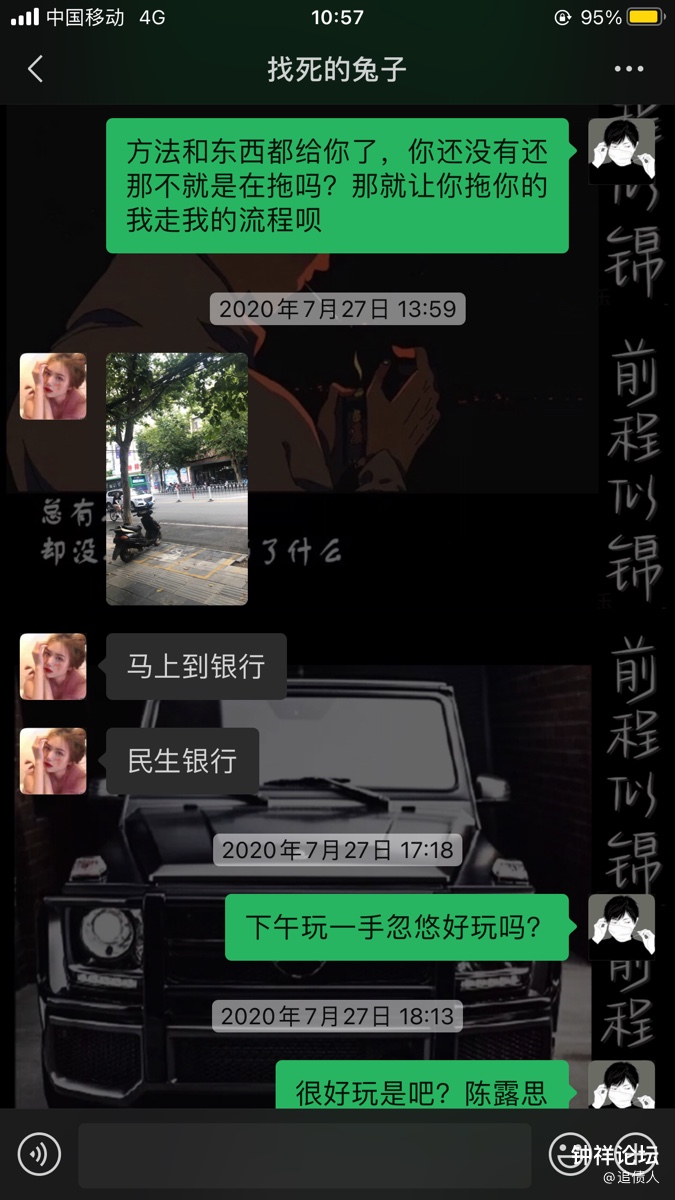Open my avatar beside 下午玩一手忽悠好玩吗
This screenshot has width=675, height=1200.
click(621, 927)
